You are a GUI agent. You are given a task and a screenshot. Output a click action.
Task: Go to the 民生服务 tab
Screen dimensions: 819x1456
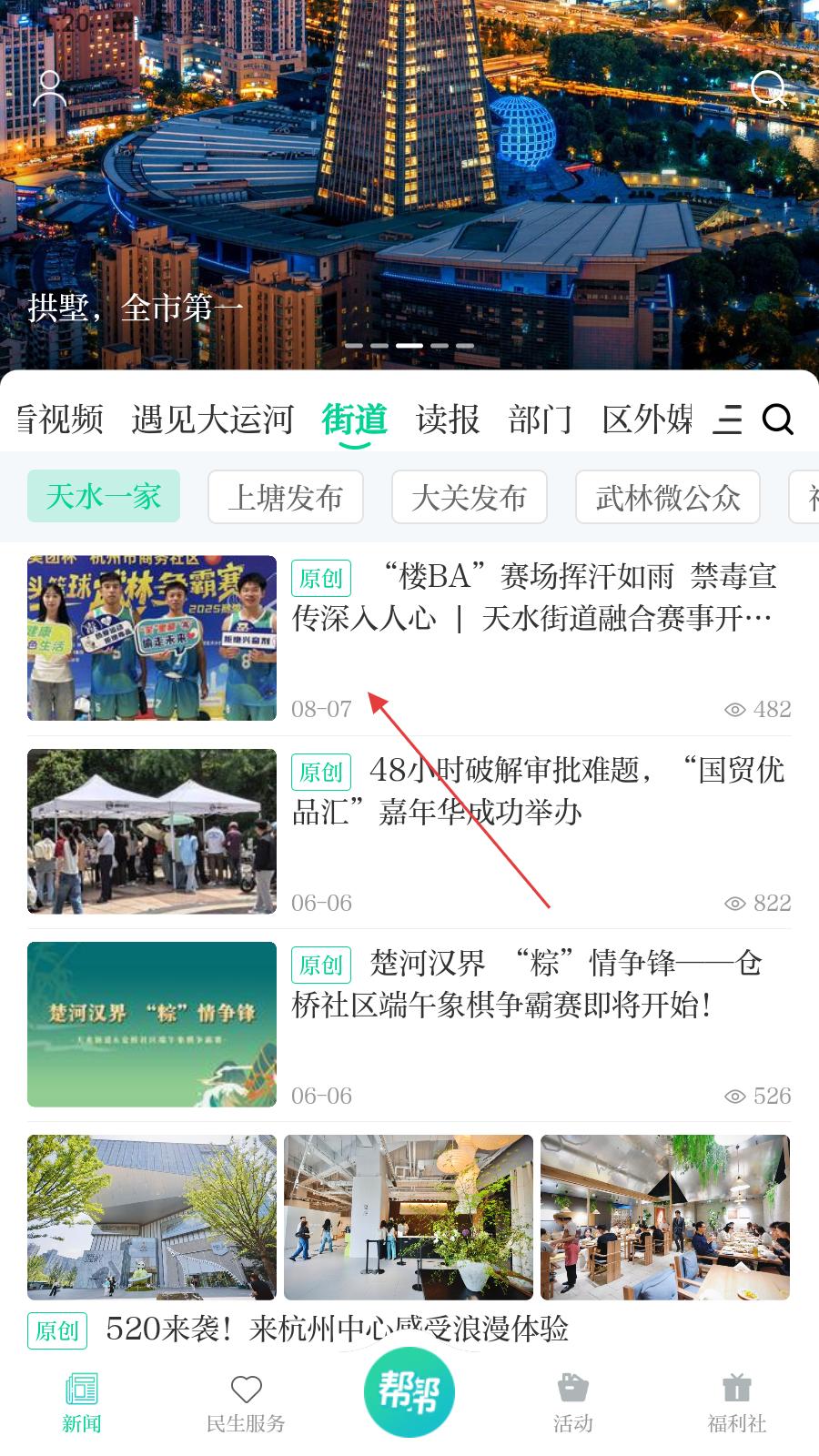click(246, 1402)
